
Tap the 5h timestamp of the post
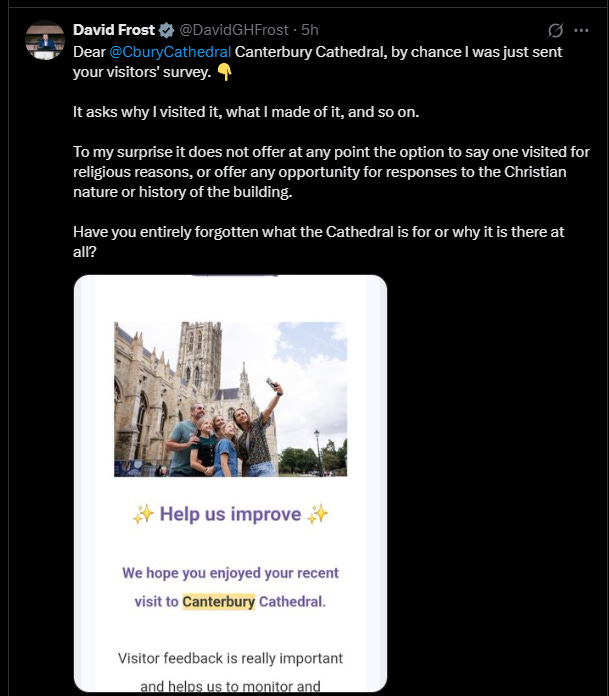point(310,30)
